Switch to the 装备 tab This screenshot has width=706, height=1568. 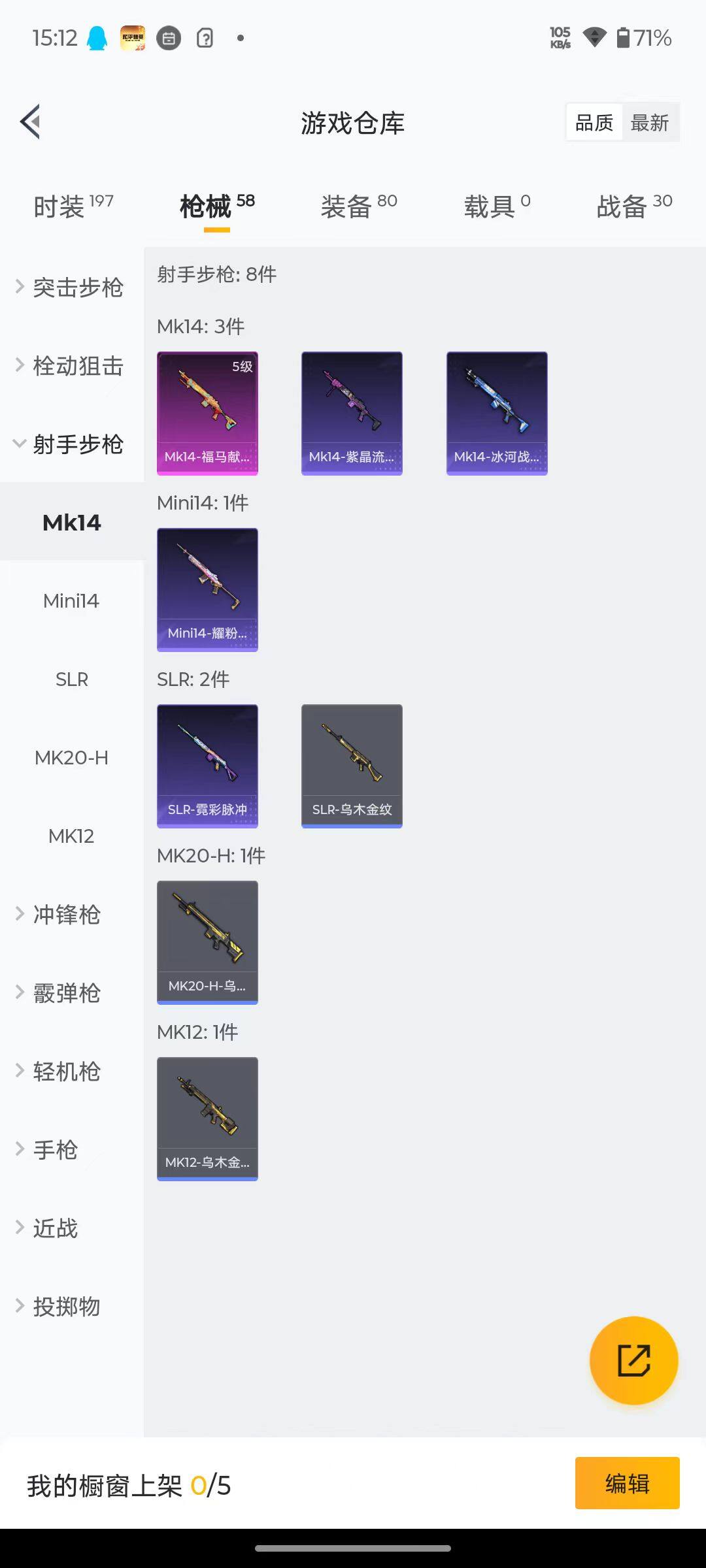358,206
